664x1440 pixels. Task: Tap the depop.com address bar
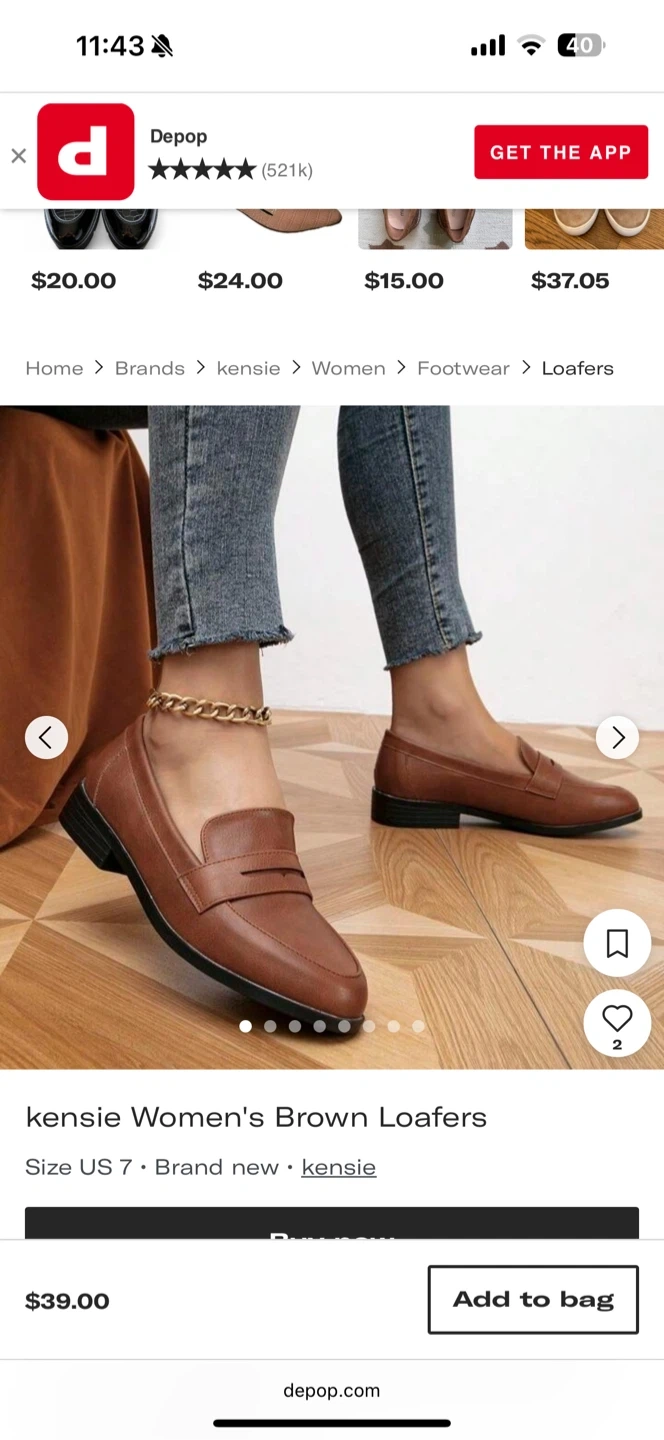click(332, 1390)
